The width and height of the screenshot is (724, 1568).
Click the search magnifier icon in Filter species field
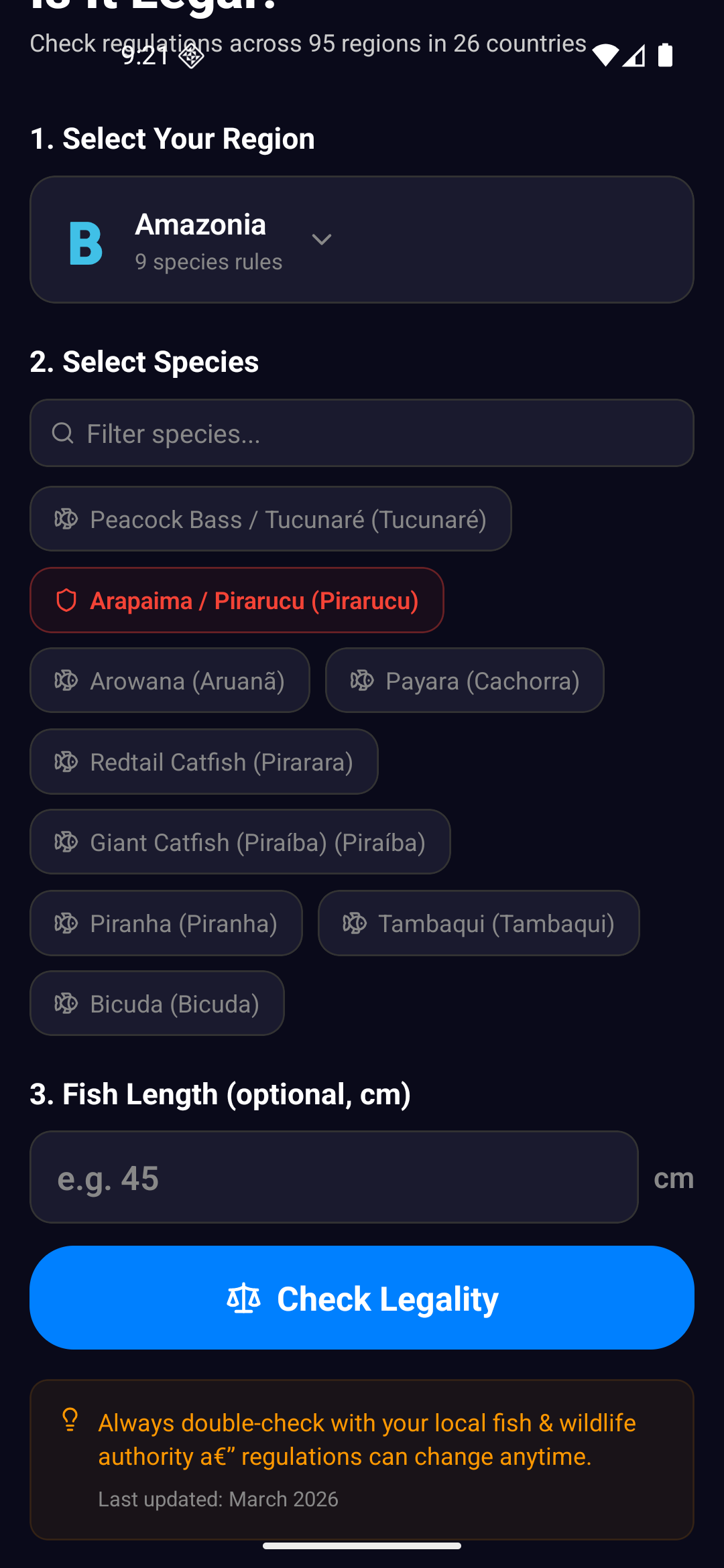63,433
